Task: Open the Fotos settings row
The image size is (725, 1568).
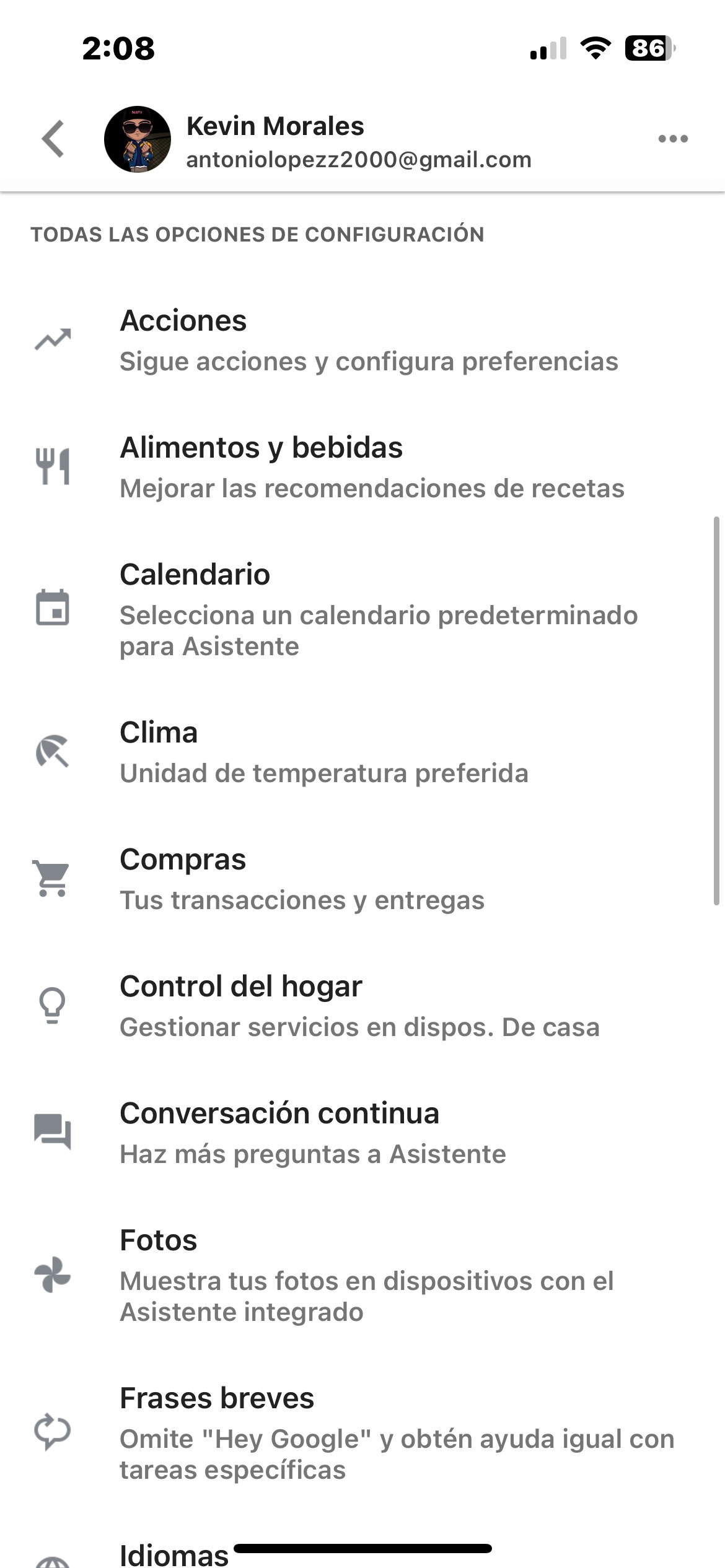Action: click(367, 1276)
